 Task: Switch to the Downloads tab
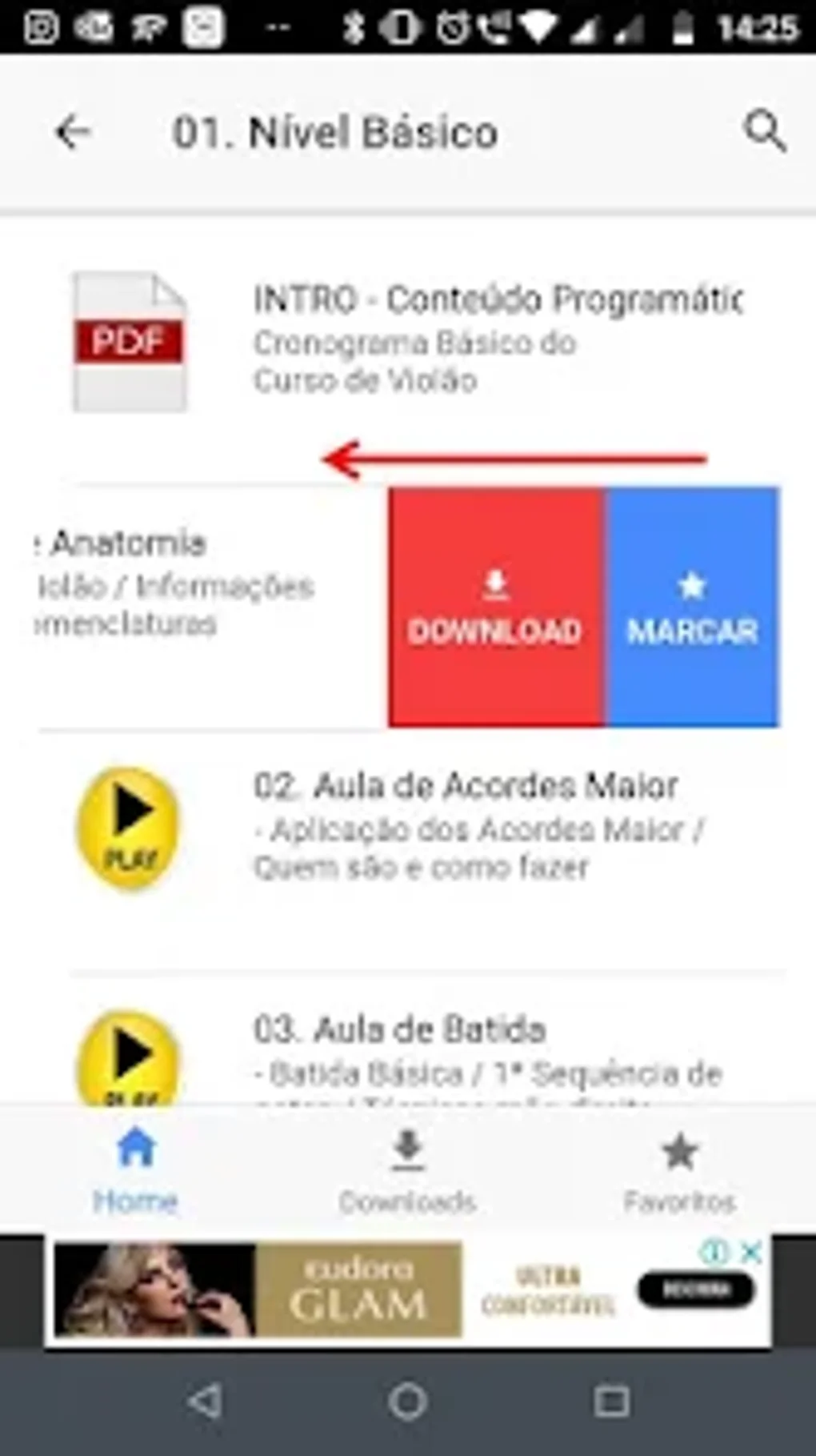407,1167
